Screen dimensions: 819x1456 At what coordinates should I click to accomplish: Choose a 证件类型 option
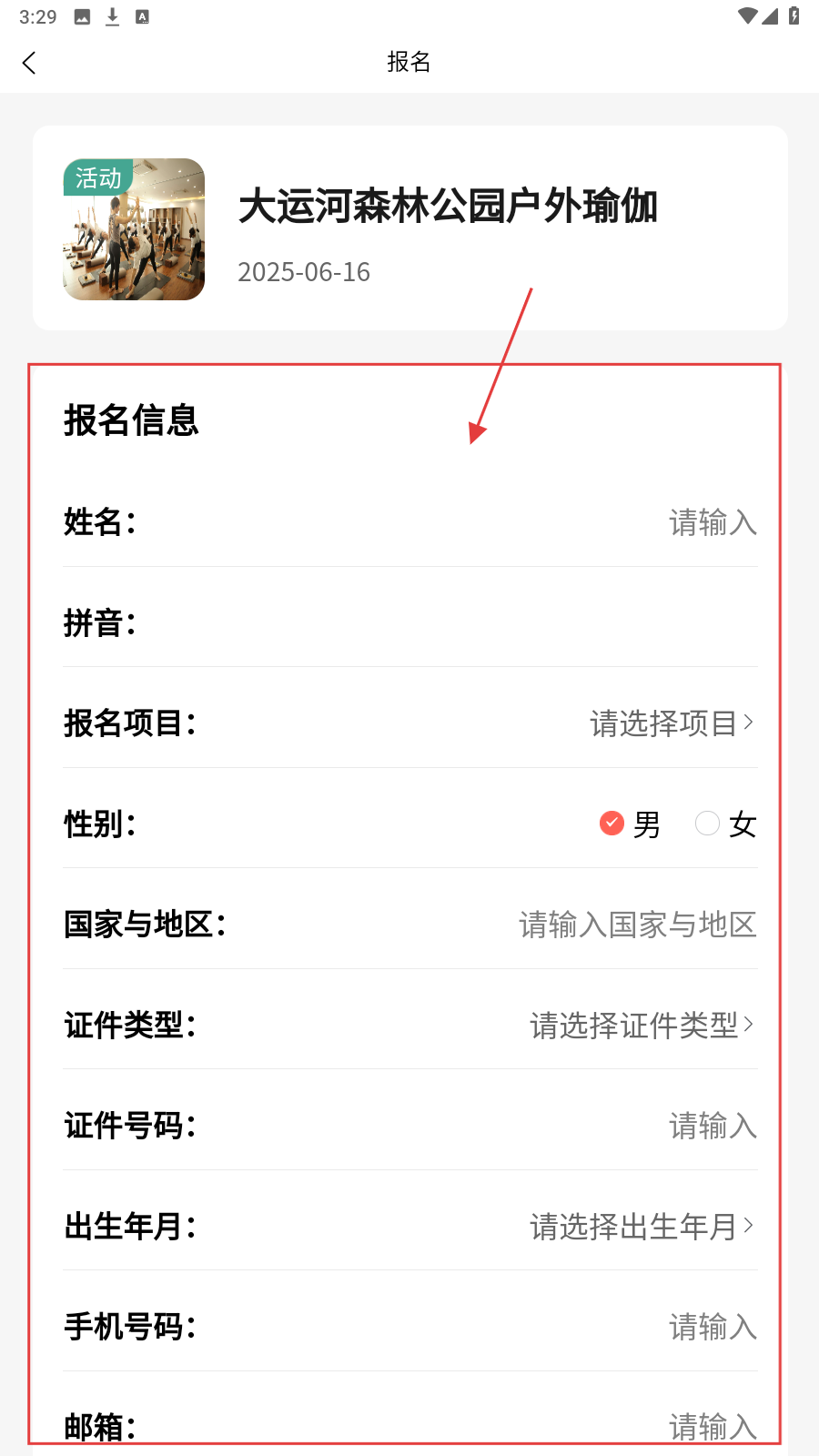click(x=642, y=1026)
